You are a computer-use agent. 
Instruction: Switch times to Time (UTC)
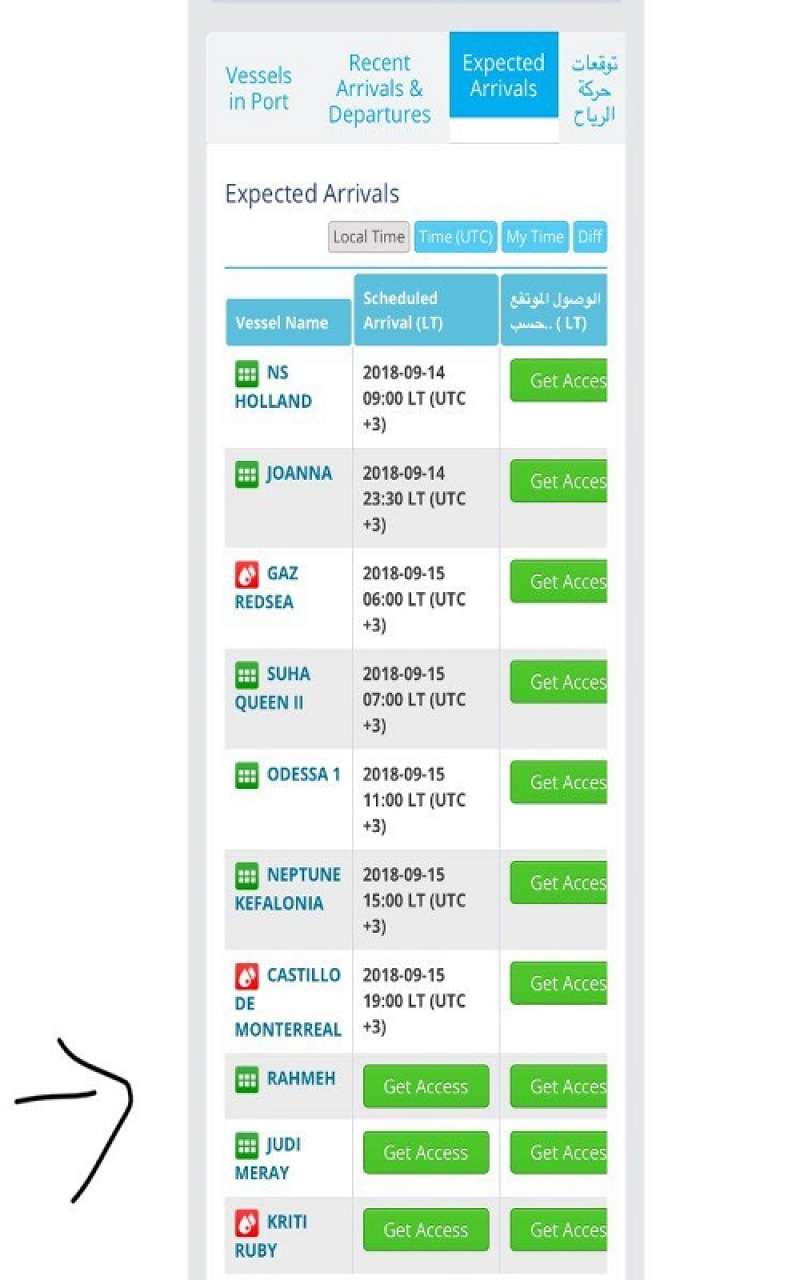tap(455, 237)
